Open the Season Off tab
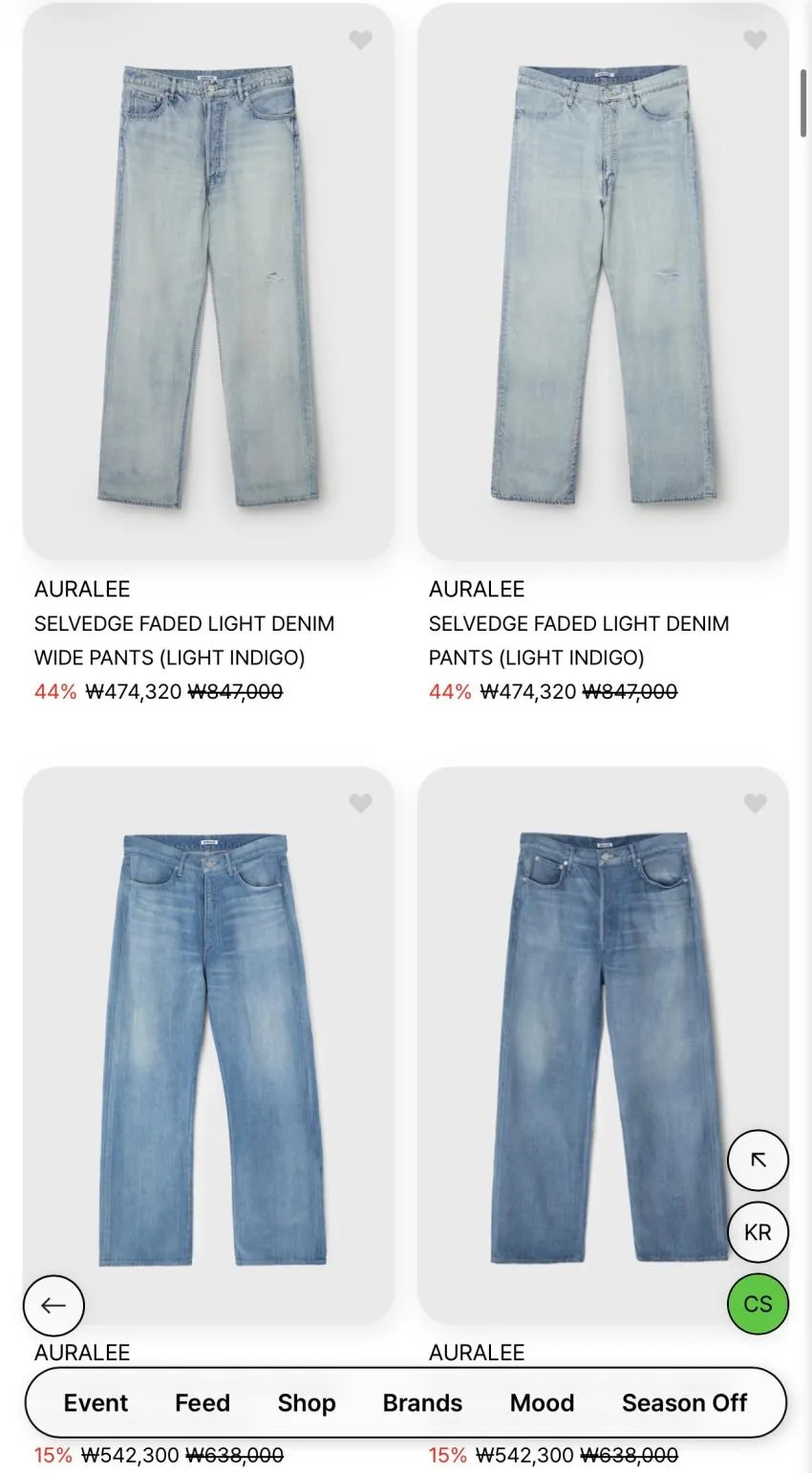812x1473 pixels. [x=684, y=1402]
